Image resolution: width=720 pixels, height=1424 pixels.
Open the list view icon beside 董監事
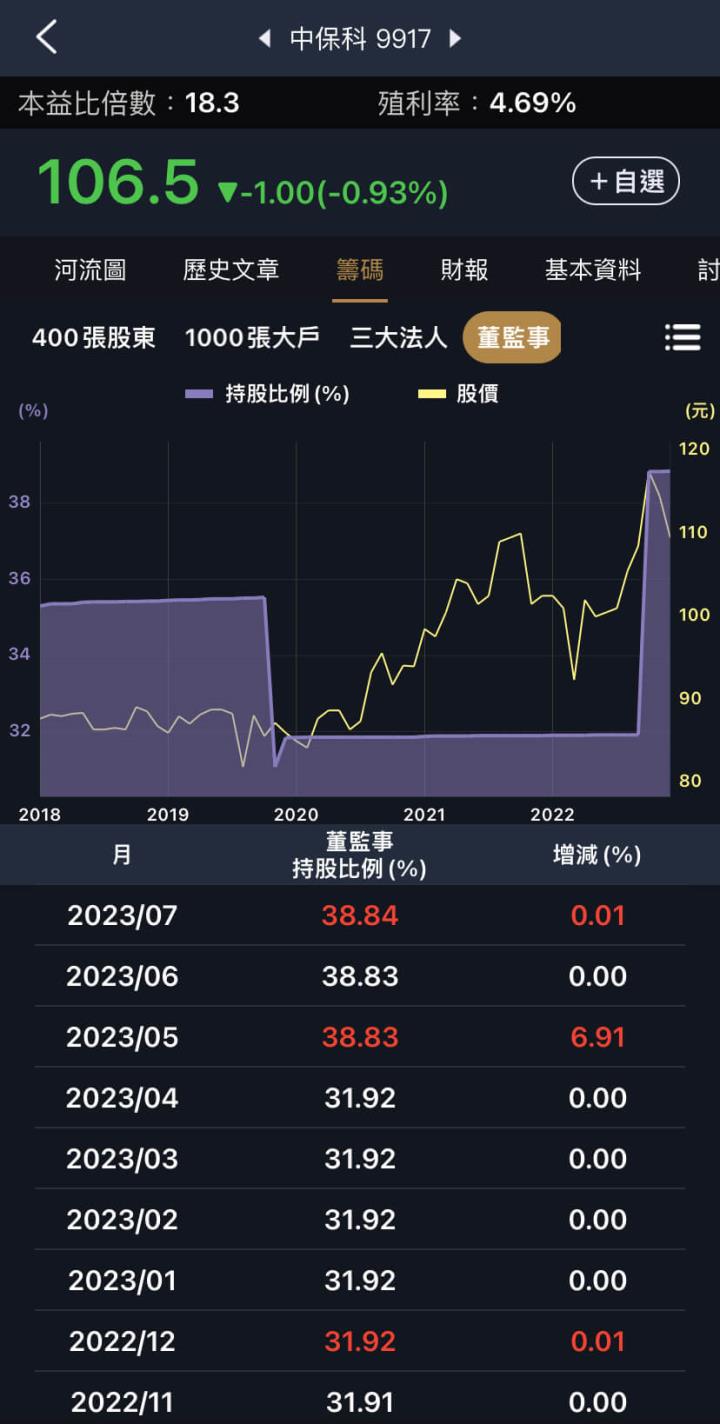point(683,338)
